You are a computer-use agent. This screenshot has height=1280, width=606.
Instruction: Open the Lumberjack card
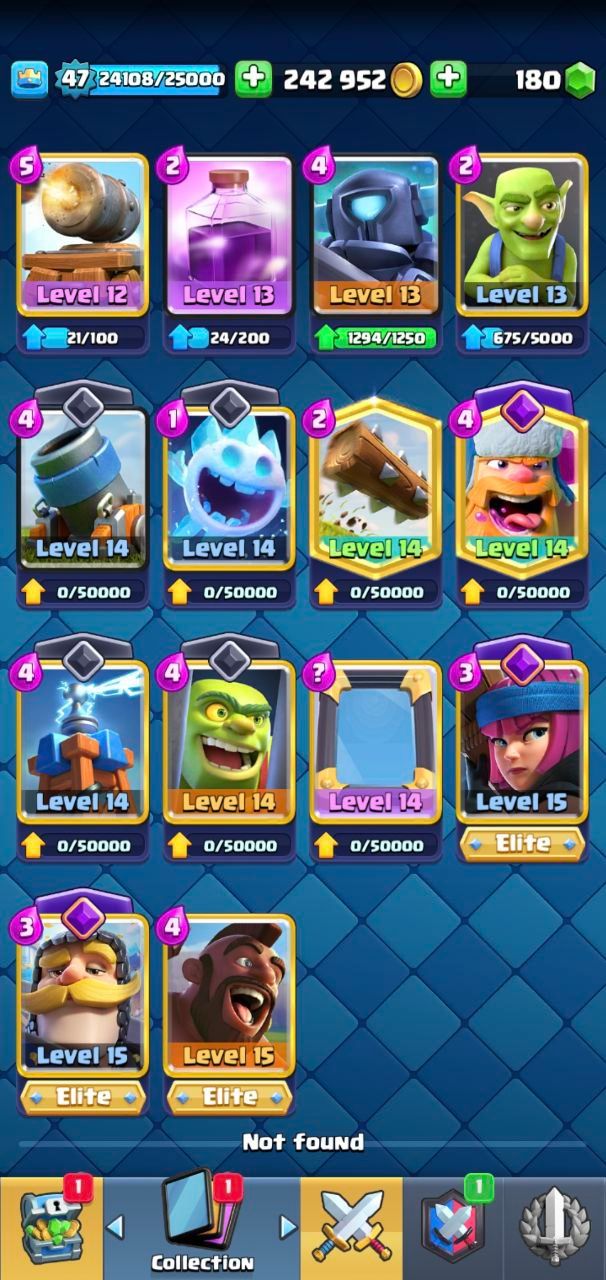tap(522, 488)
